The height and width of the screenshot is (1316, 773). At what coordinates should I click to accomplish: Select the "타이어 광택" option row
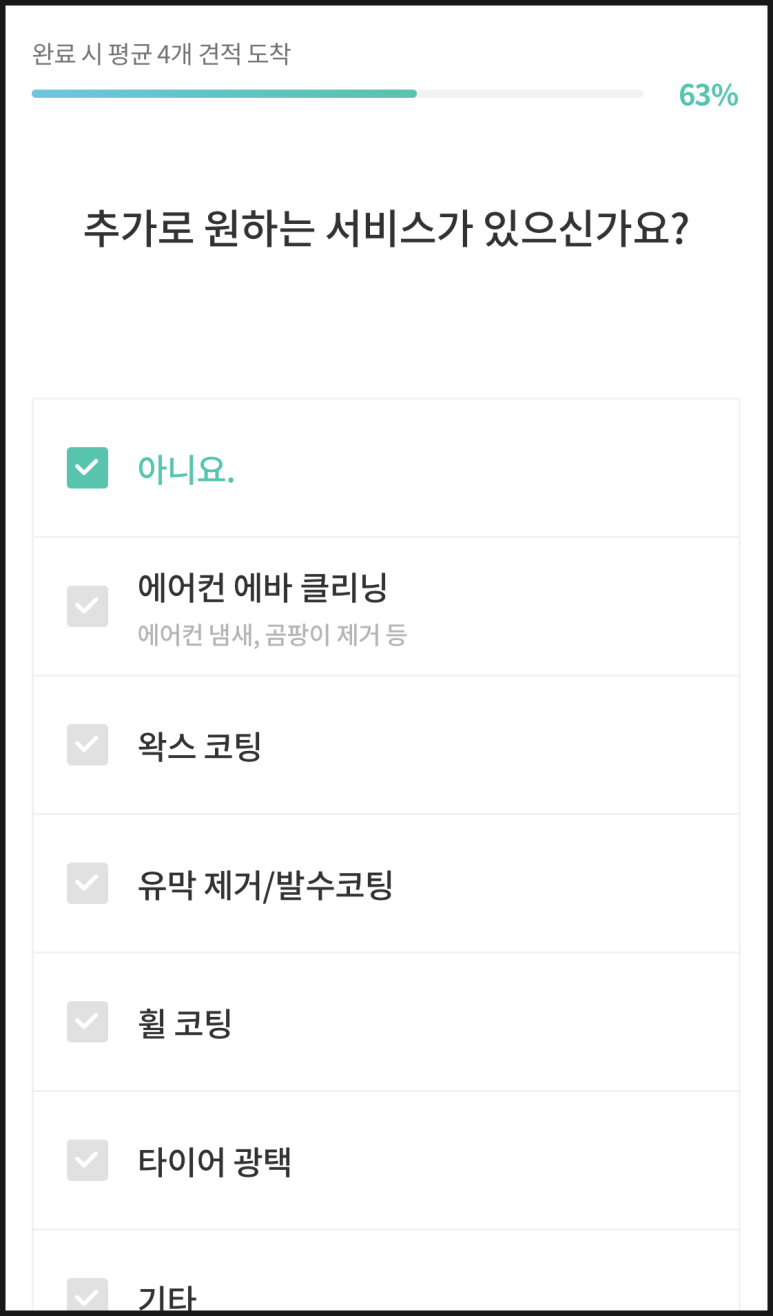386,1160
